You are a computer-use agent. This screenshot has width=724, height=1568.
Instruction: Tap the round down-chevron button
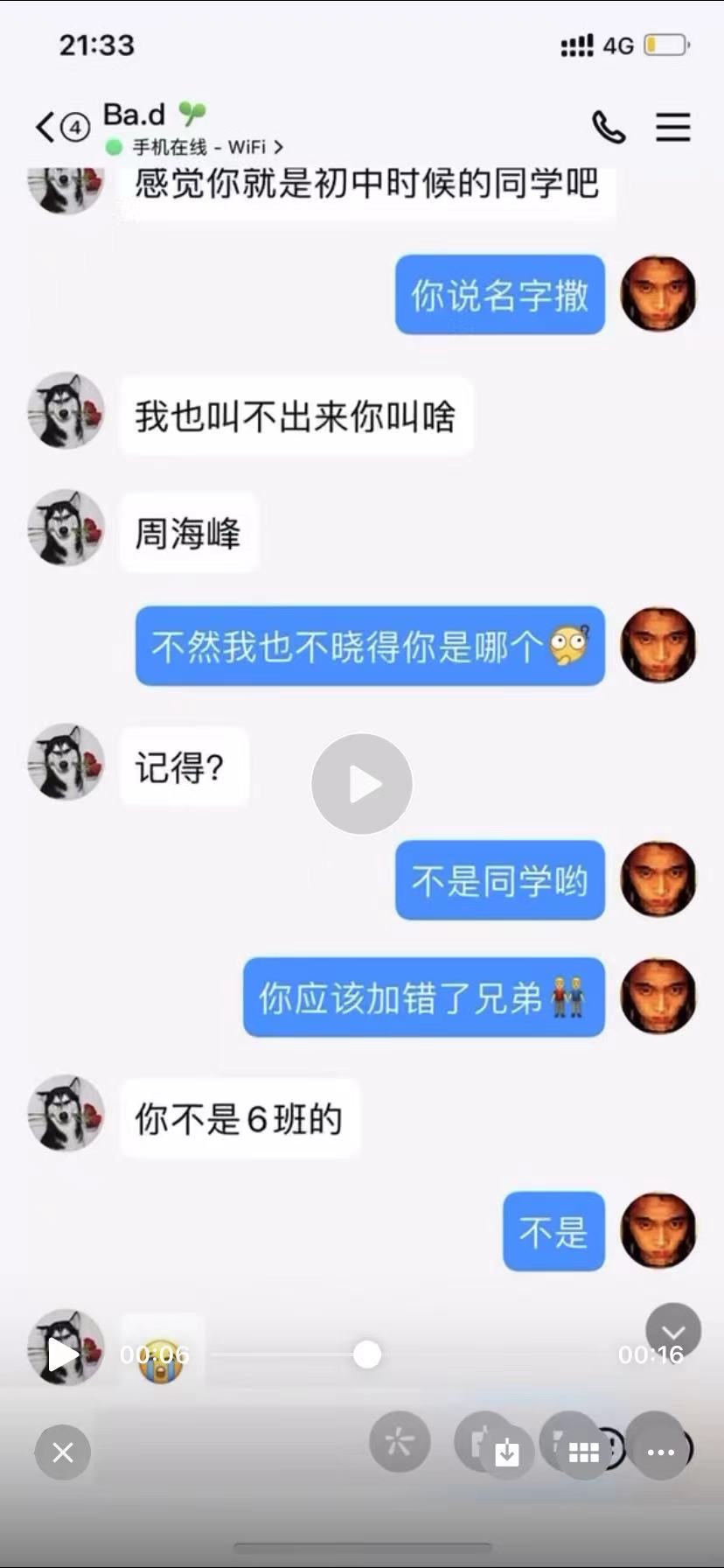point(673,1331)
